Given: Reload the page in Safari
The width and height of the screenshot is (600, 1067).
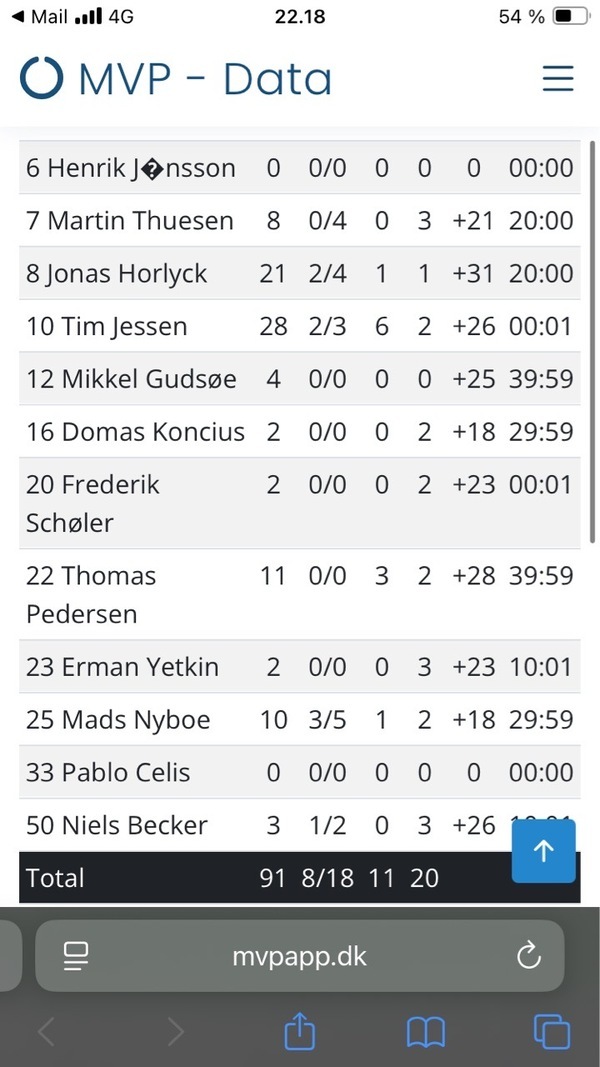Looking at the screenshot, I should click(x=529, y=956).
